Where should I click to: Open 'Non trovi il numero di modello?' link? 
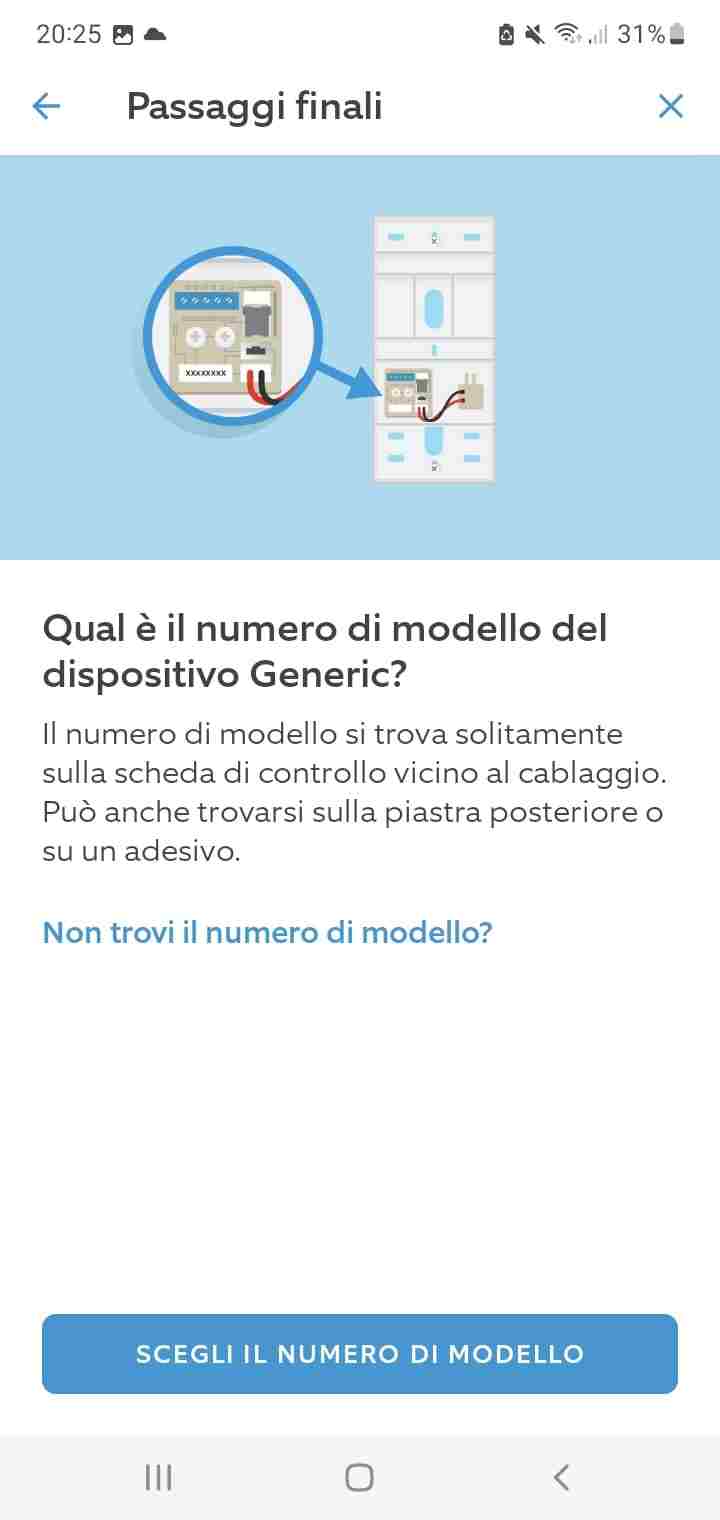(267, 933)
